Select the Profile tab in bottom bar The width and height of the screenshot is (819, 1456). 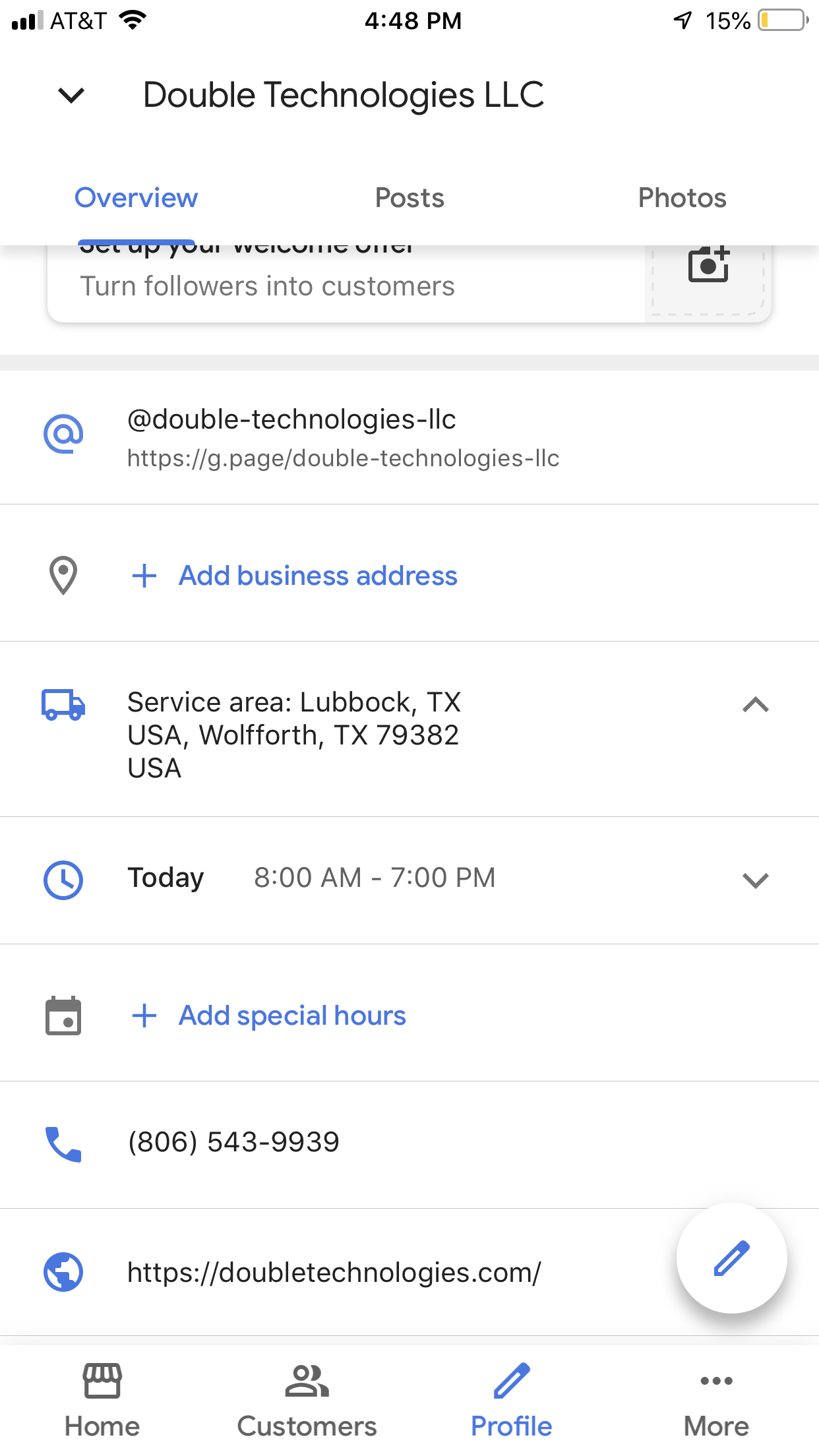[511, 1399]
